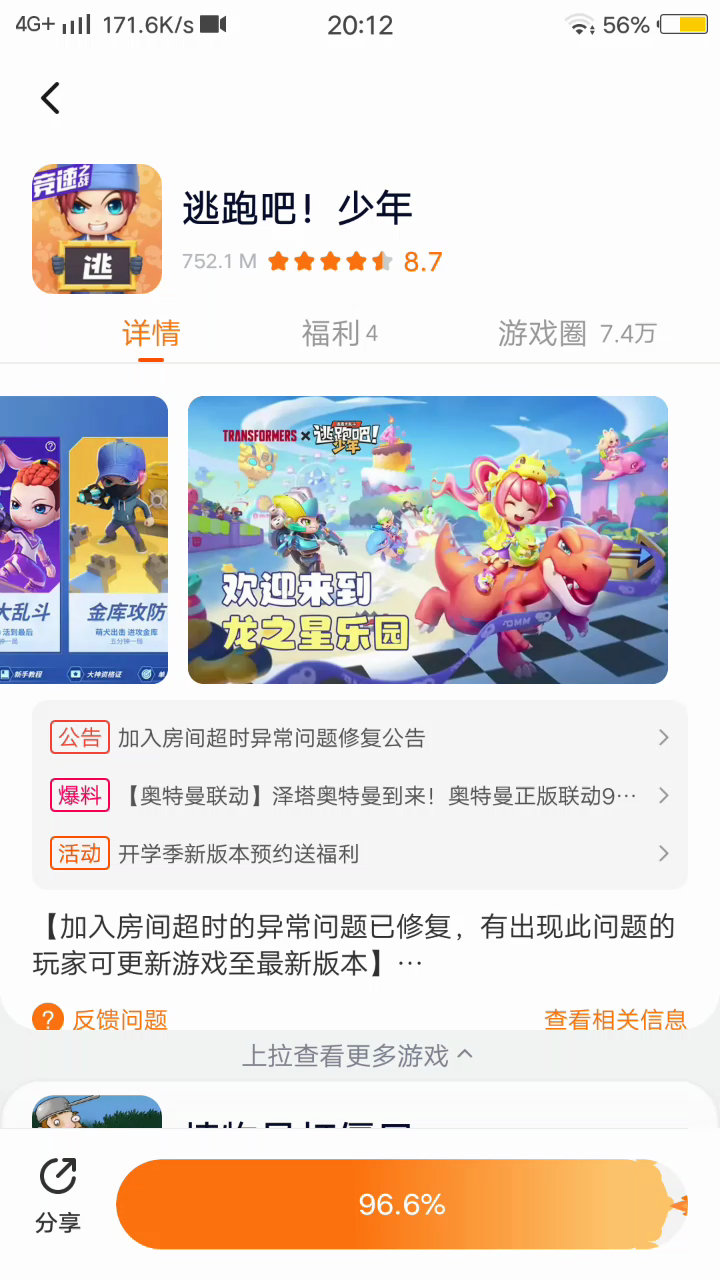The height and width of the screenshot is (1280, 720).
Task: Open the 龙之星乐园 game screenshot
Action: pos(427,540)
